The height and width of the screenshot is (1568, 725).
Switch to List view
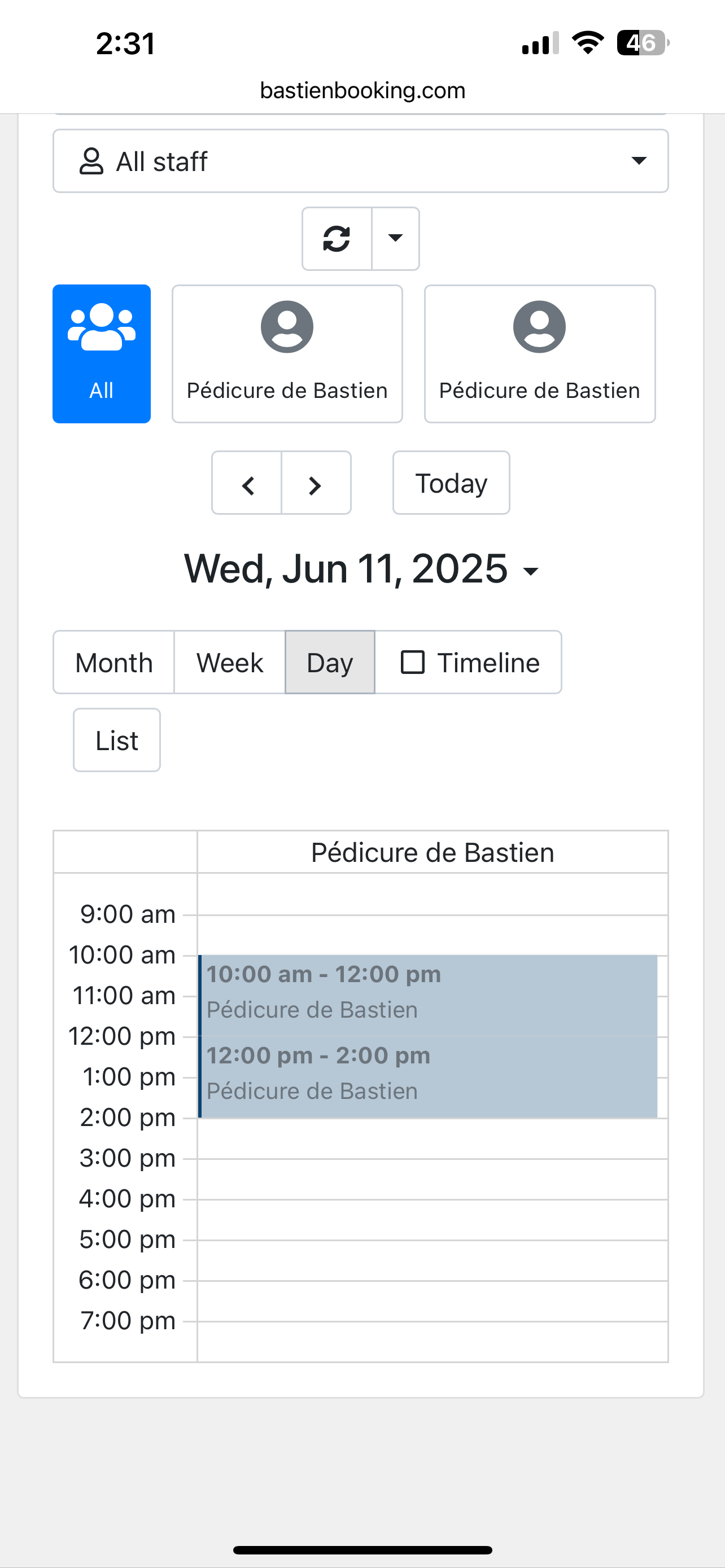(117, 740)
